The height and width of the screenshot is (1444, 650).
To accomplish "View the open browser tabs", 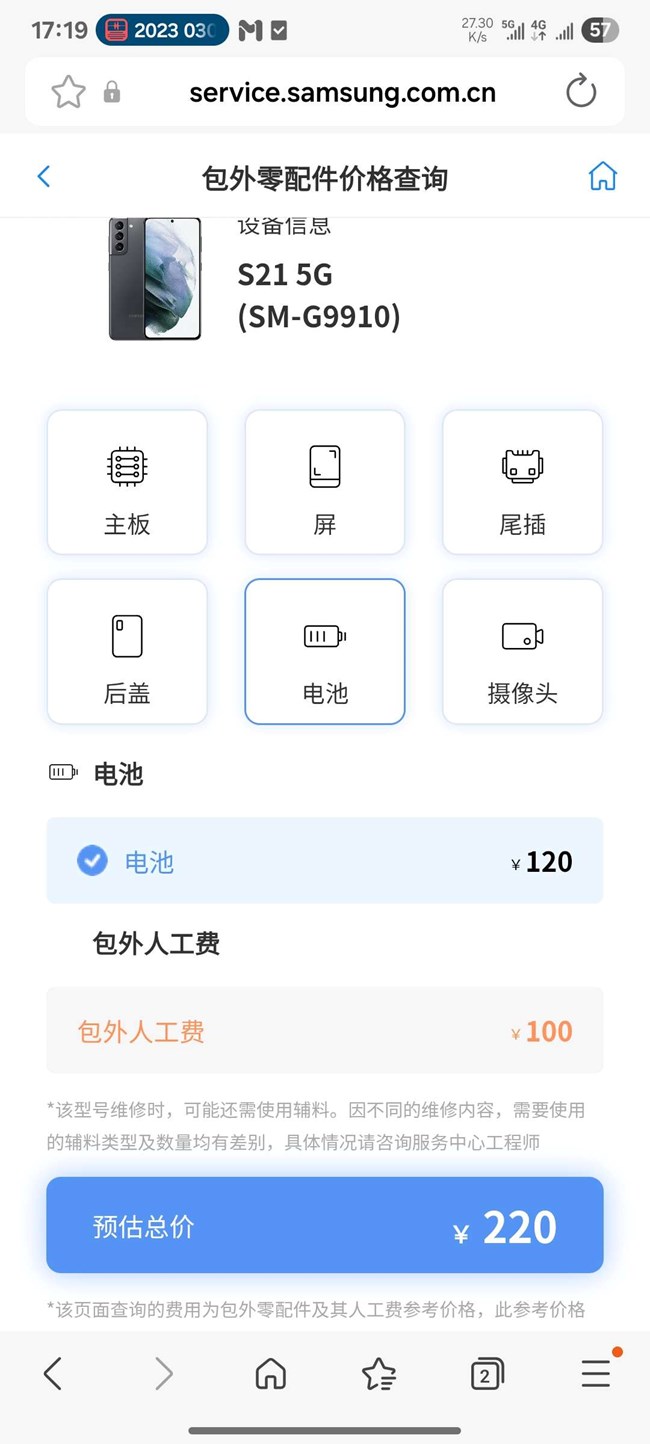I will pos(486,1375).
